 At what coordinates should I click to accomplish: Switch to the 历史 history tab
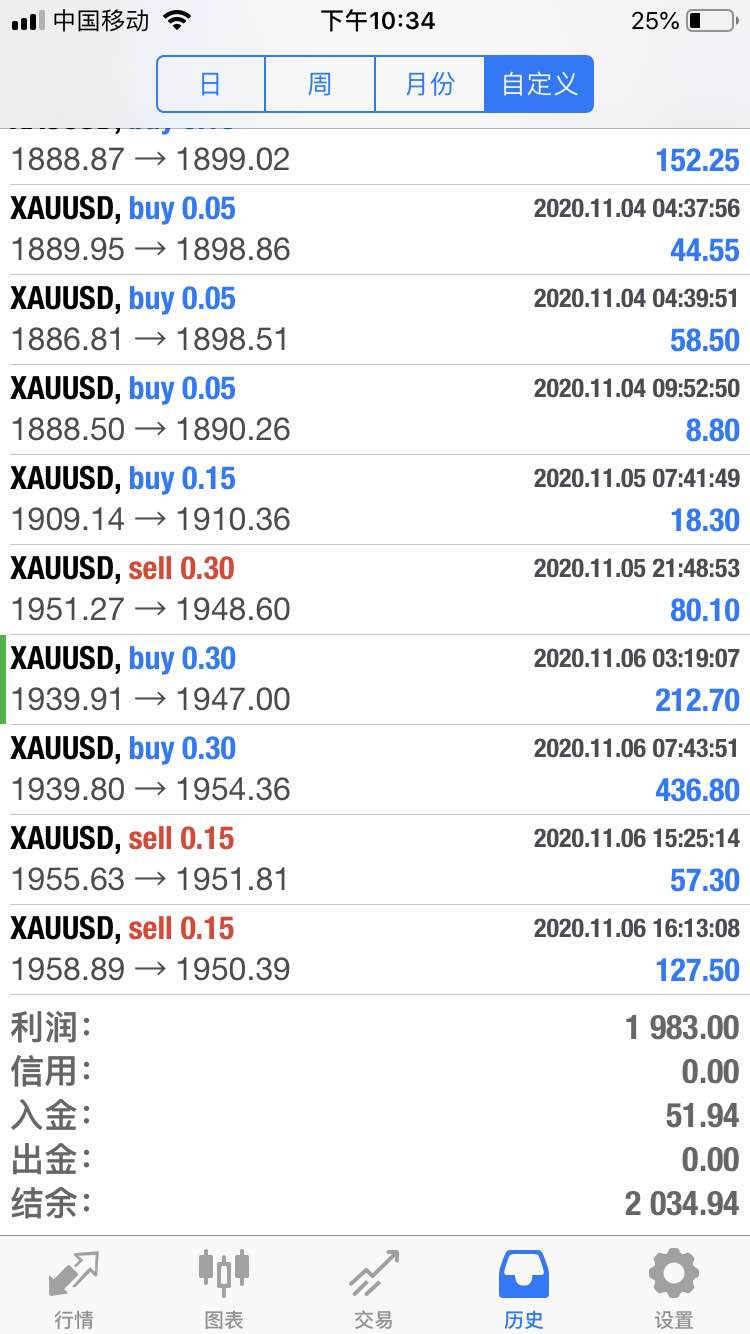(x=524, y=1288)
